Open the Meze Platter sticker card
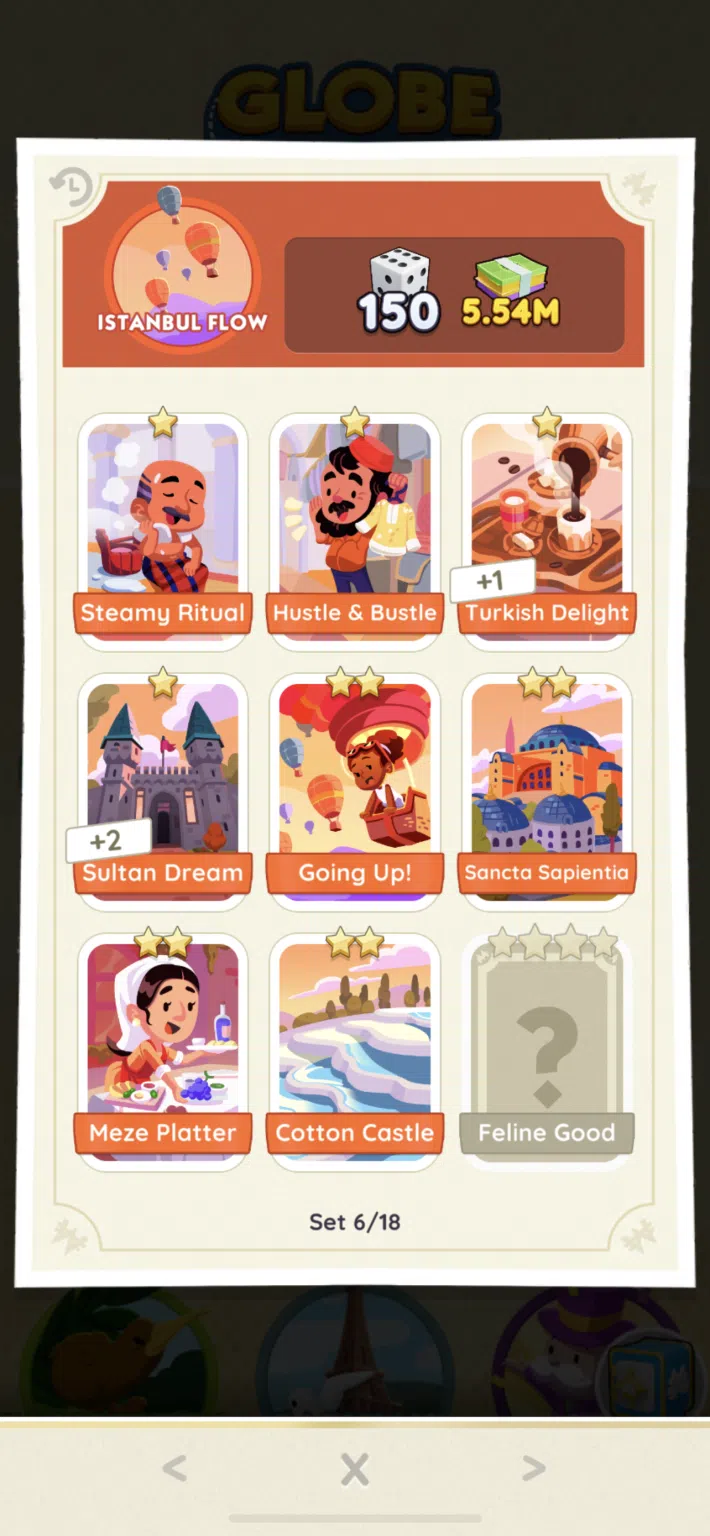Screen dimensions: 710x1536 163,1050
